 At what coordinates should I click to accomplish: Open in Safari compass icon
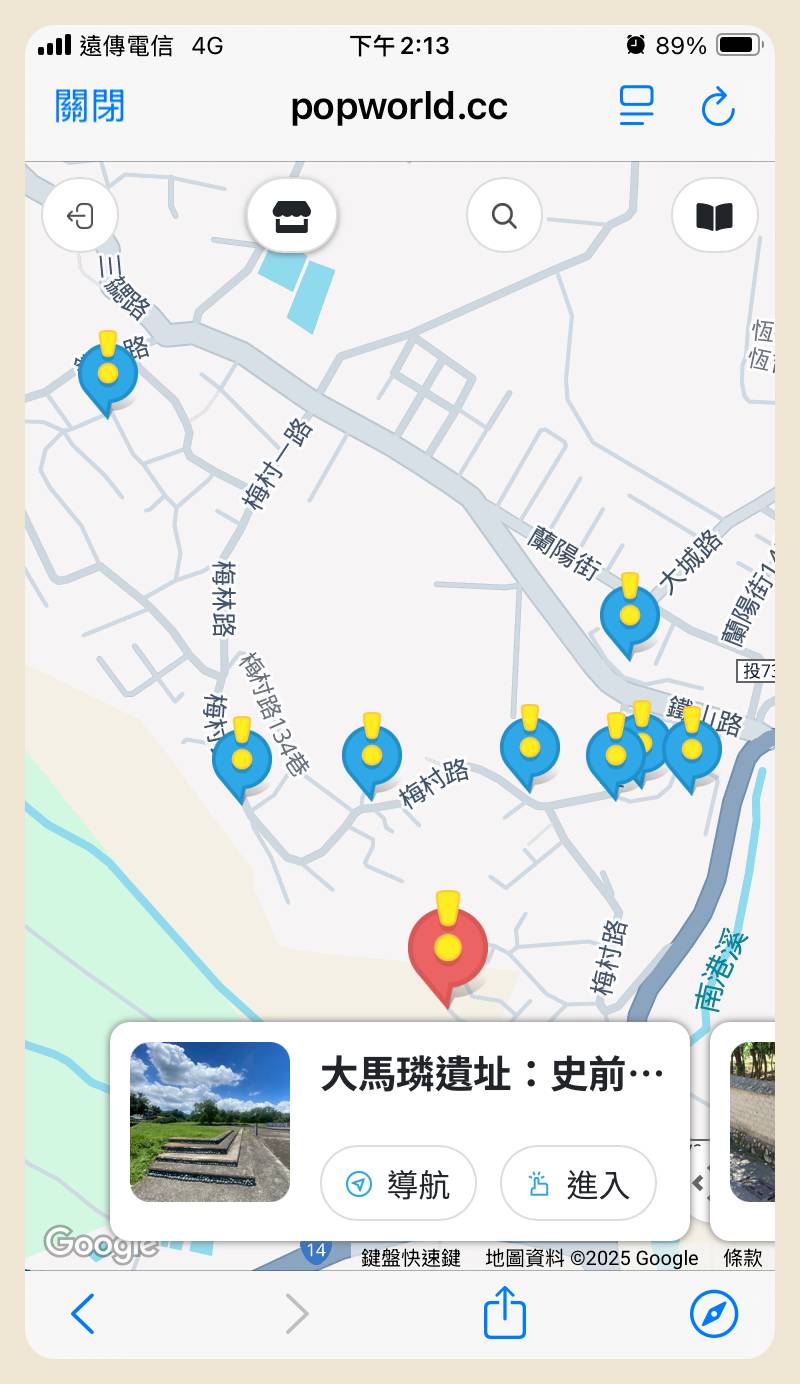click(x=714, y=1314)
